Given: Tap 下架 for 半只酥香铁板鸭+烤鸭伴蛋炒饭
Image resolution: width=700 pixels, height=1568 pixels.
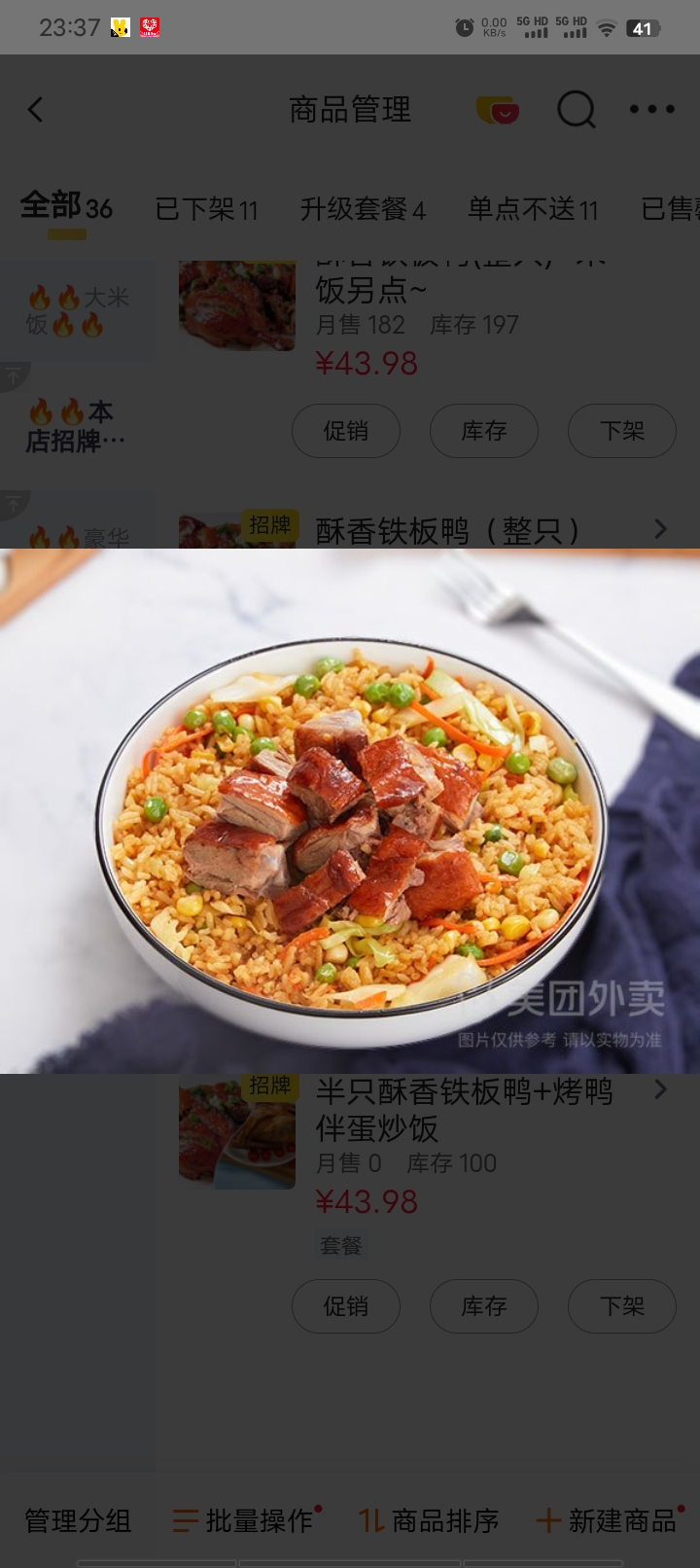Looking at the screenshot, I should click(622, 1306).
